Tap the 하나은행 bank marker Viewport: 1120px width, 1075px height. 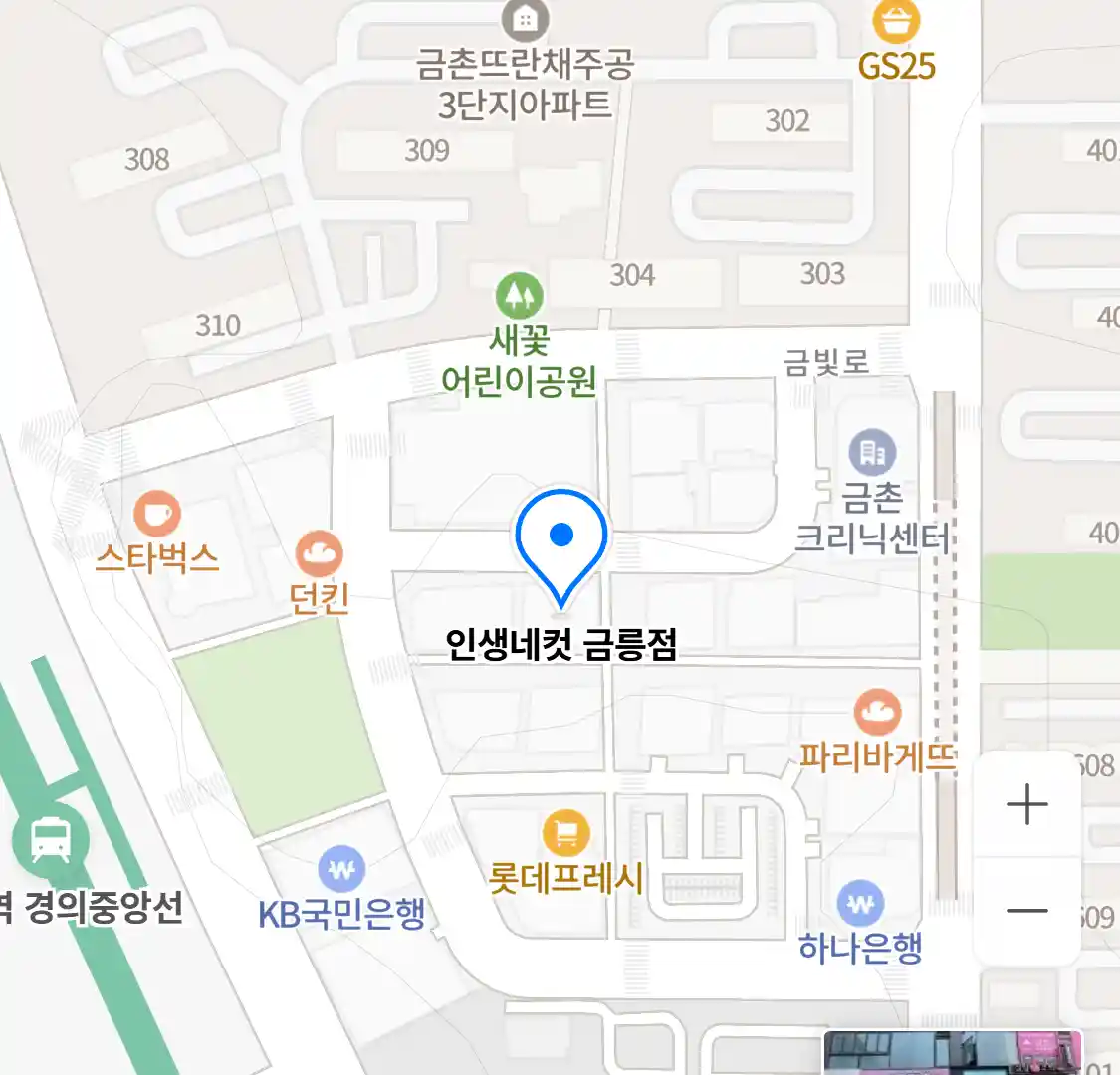coord(860,905)
